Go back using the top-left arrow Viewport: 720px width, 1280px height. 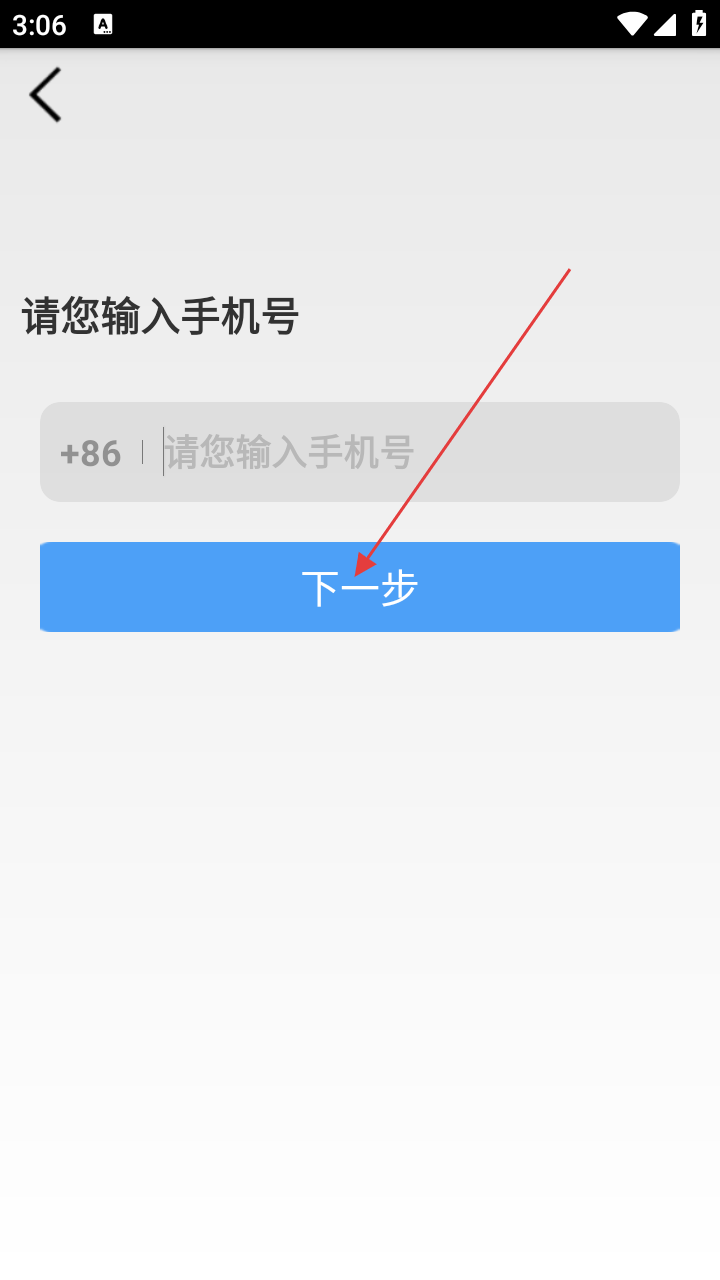[45, 95]
